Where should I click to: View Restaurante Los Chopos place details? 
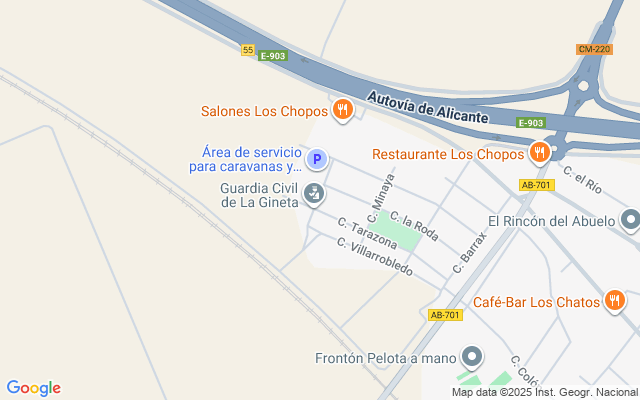(x=540, y=153)
